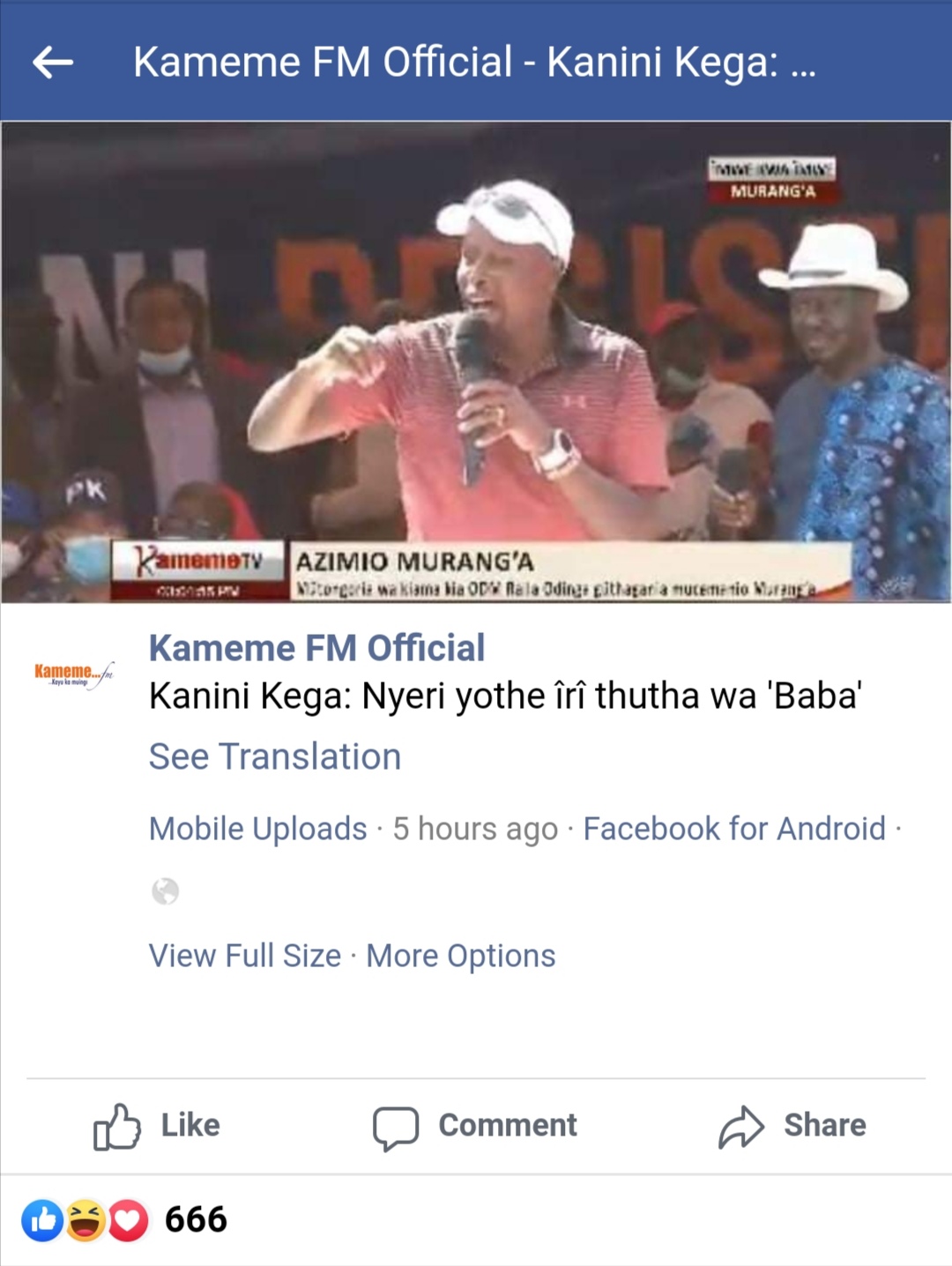The image size is (952, 1266).
Task: View the 666 reactions list
Action: (x=125, y=1220)
